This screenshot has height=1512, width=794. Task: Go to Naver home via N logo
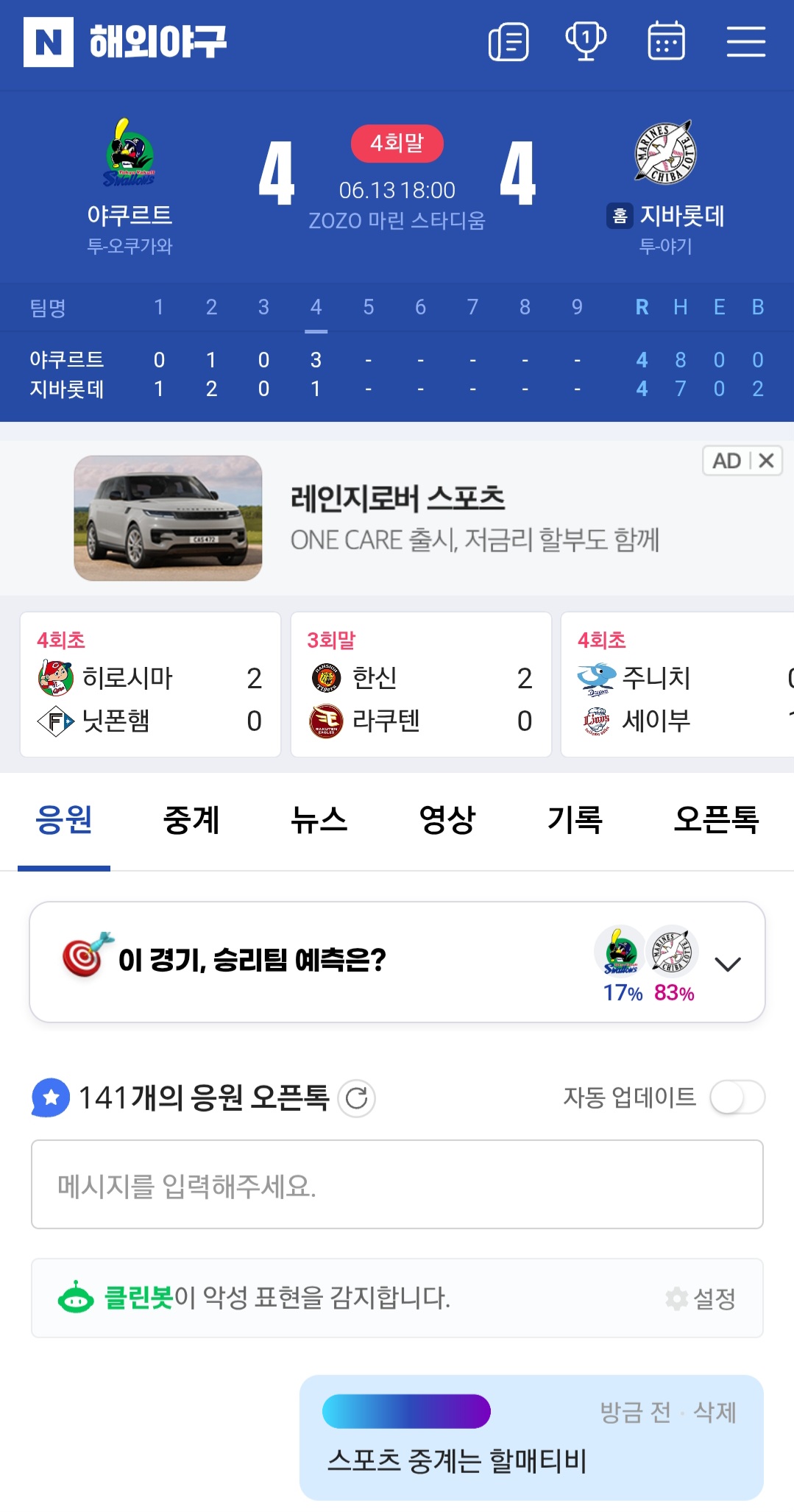49,42
